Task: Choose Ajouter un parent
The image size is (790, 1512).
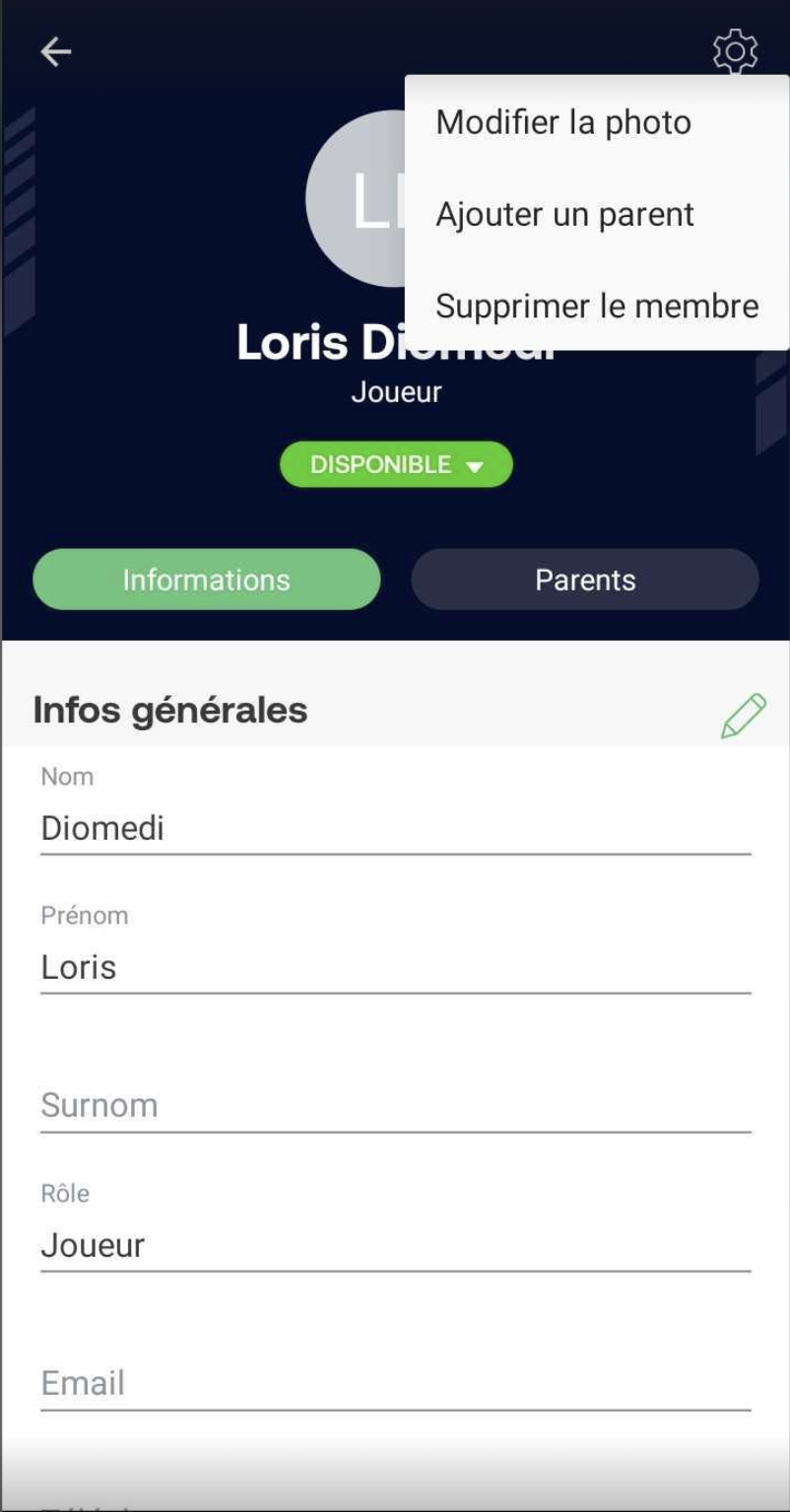Action: (597, 214)
